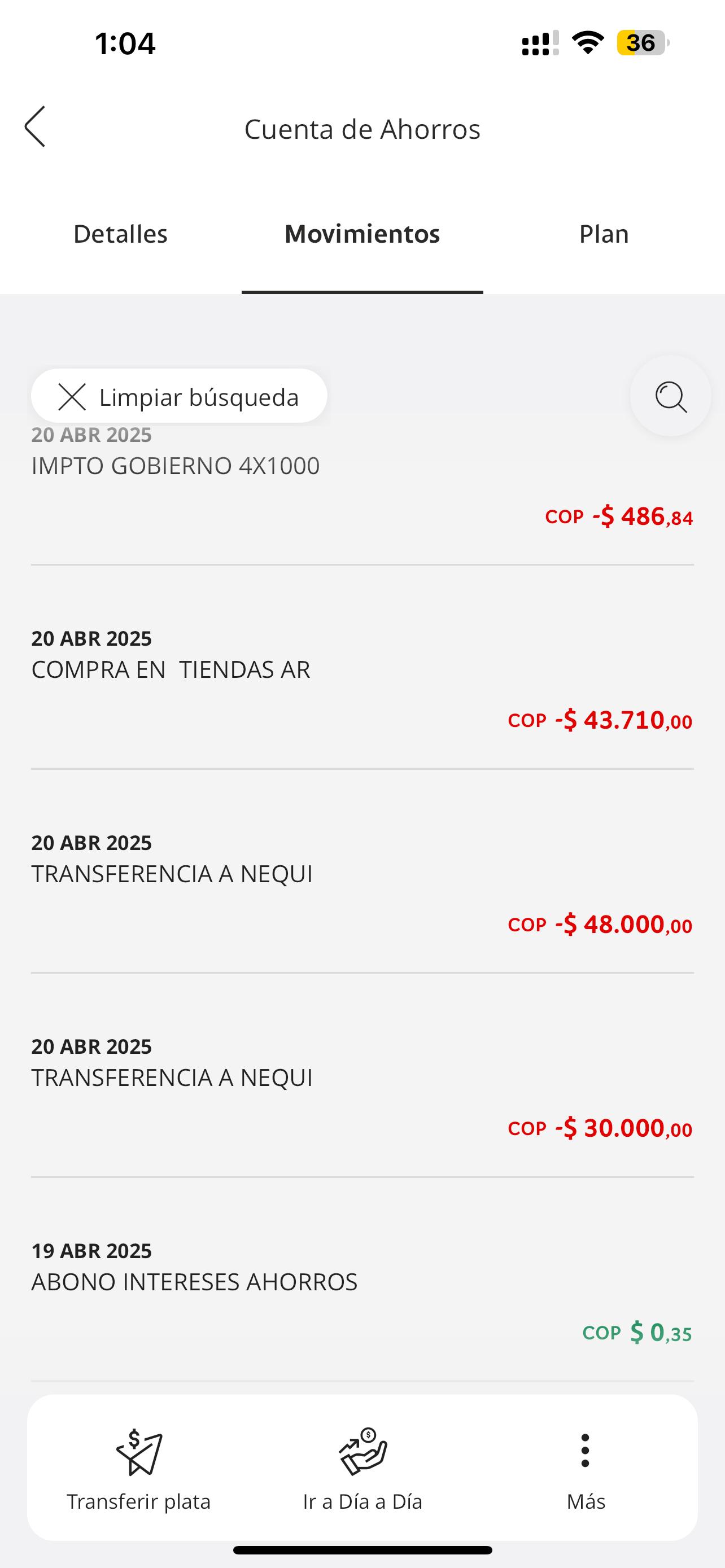Open the Más options menu
The image size is (725, 1568).
tap(586, 1468)
